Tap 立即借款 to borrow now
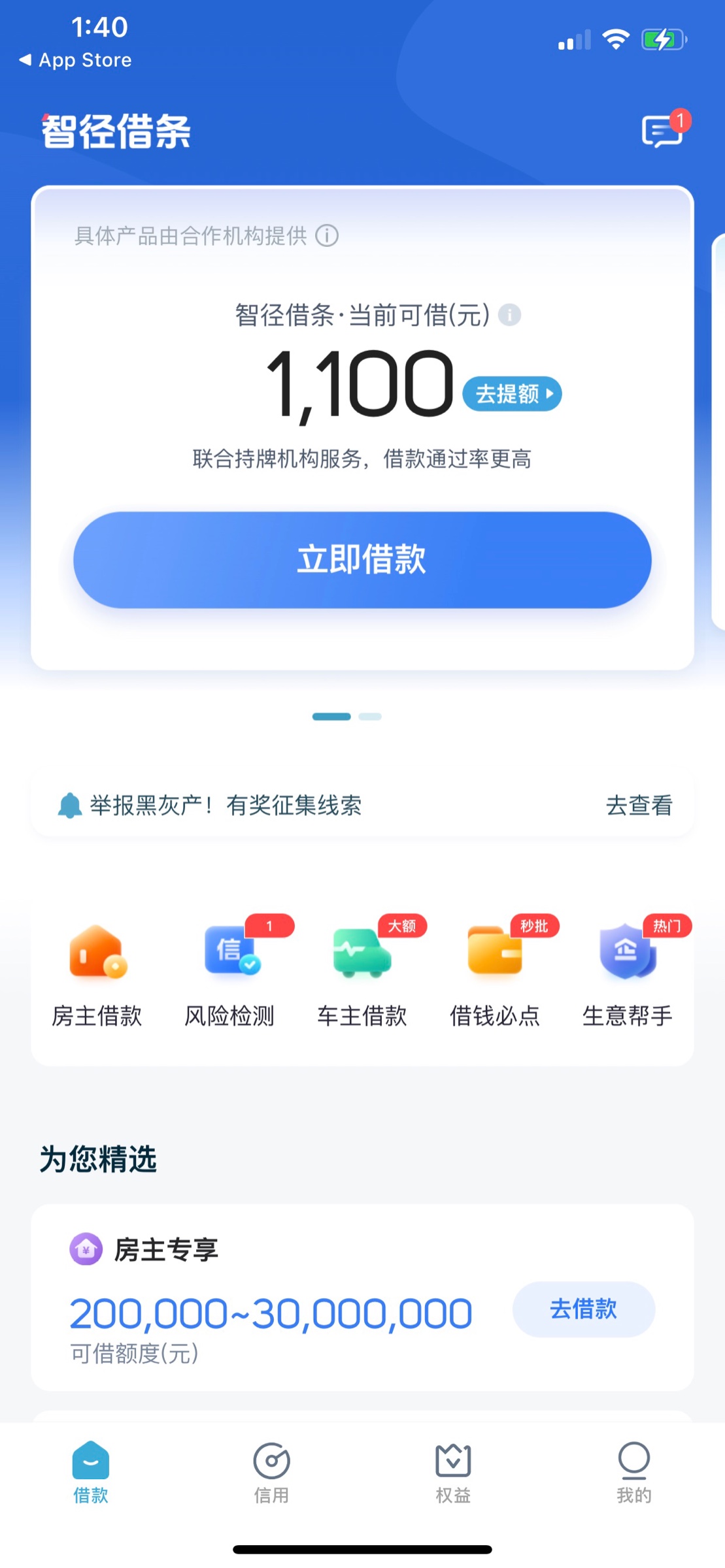Image resolution: width=725 pixels, height=1568 pixels. (x=362, y=560)
